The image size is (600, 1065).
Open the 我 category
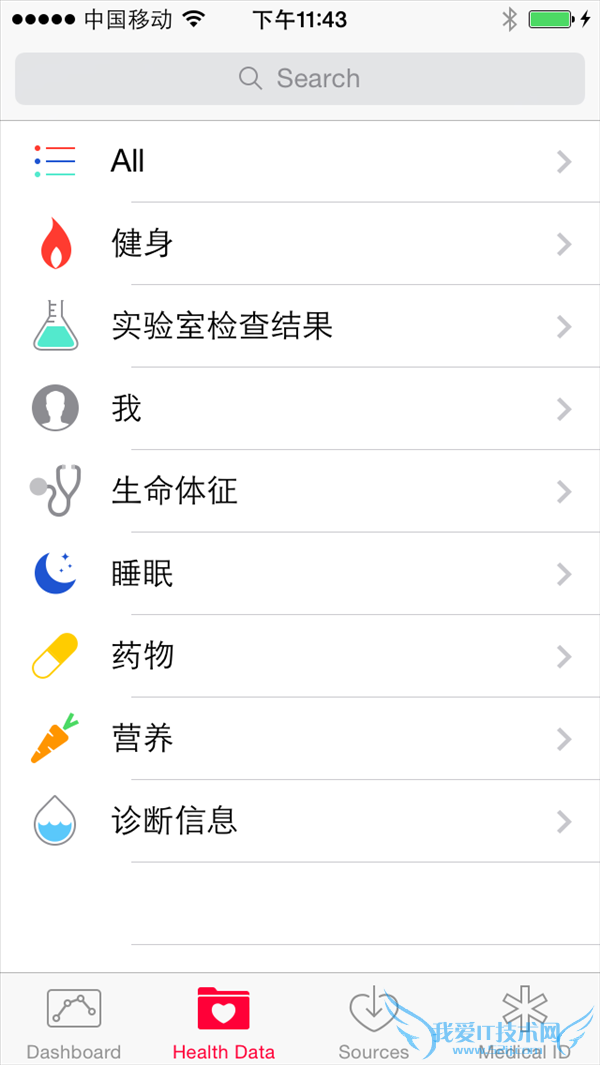click(x=300, y=408)
